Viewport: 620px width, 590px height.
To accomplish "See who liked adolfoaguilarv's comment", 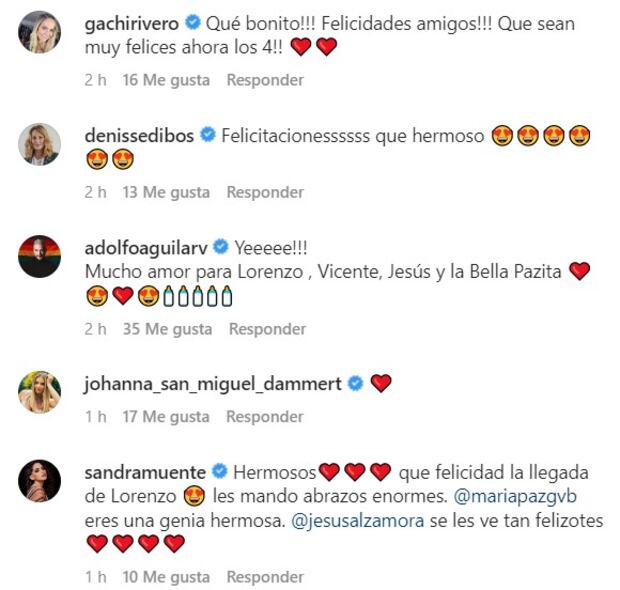I will pyautogui.click(x=166, y=328).
